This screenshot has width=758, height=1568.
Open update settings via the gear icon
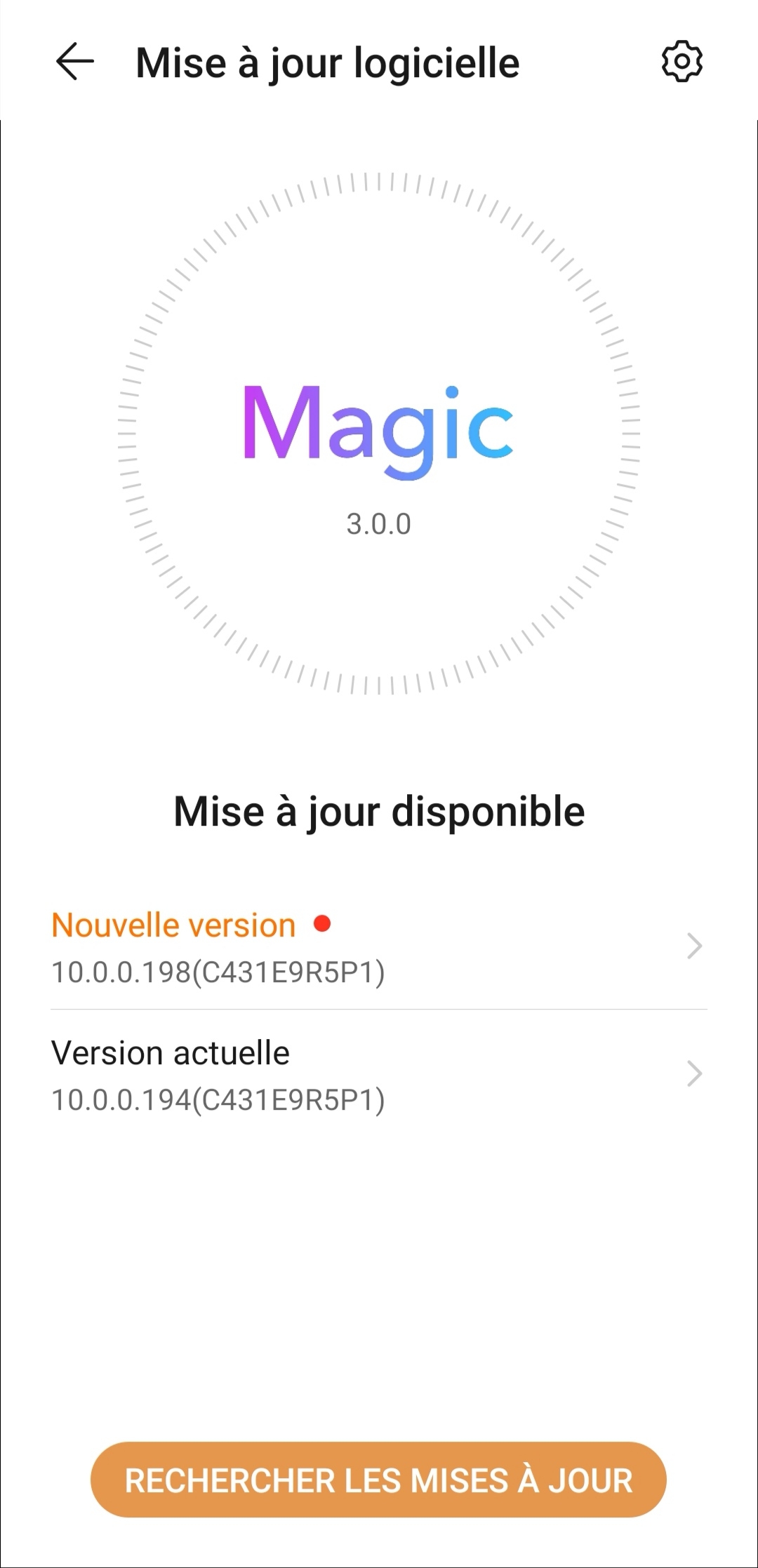[681, 62]
